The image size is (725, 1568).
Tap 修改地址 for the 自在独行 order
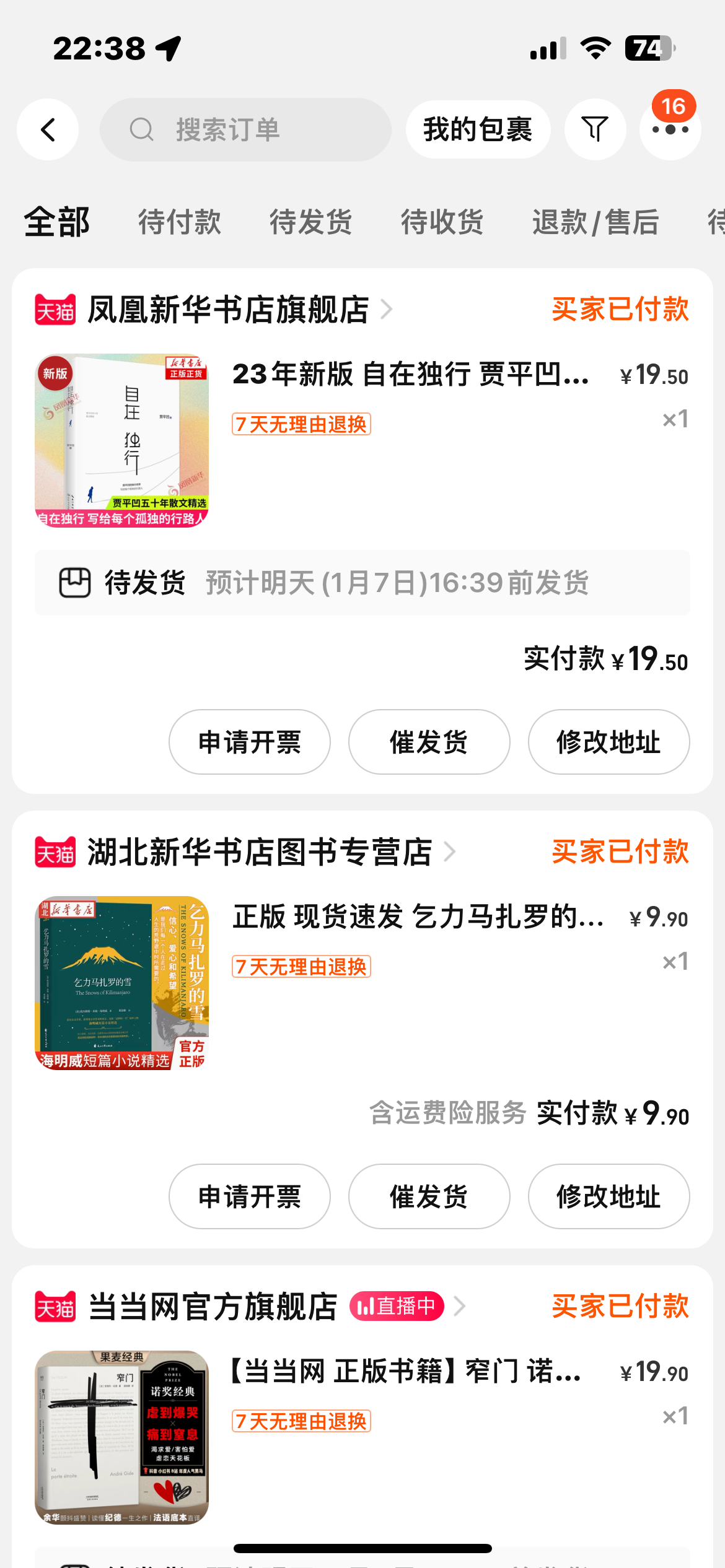click(x=609, y=742)
